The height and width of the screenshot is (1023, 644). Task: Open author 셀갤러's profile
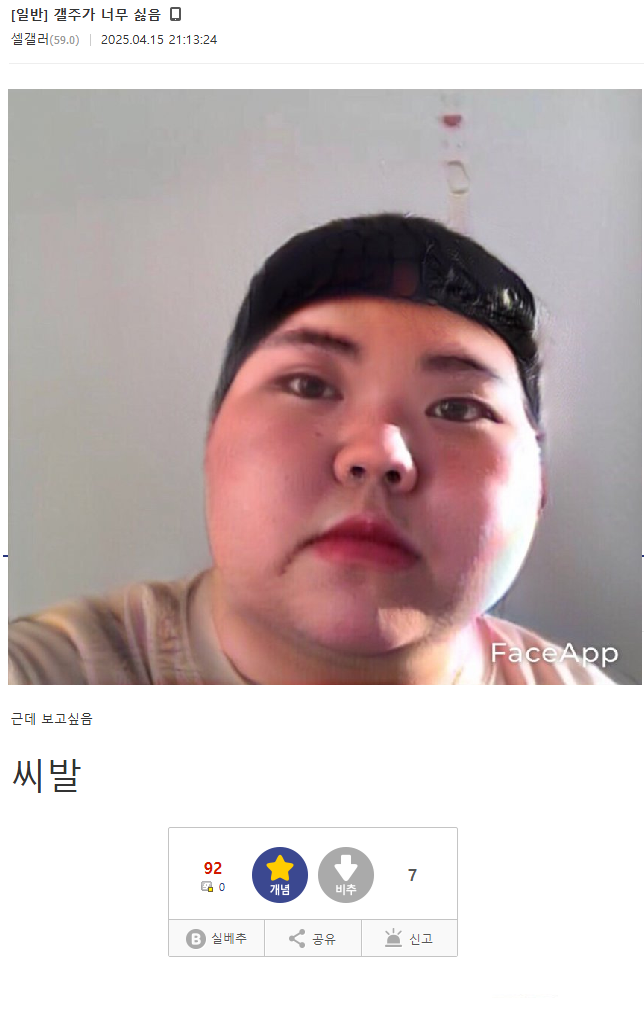click(29, 40)
